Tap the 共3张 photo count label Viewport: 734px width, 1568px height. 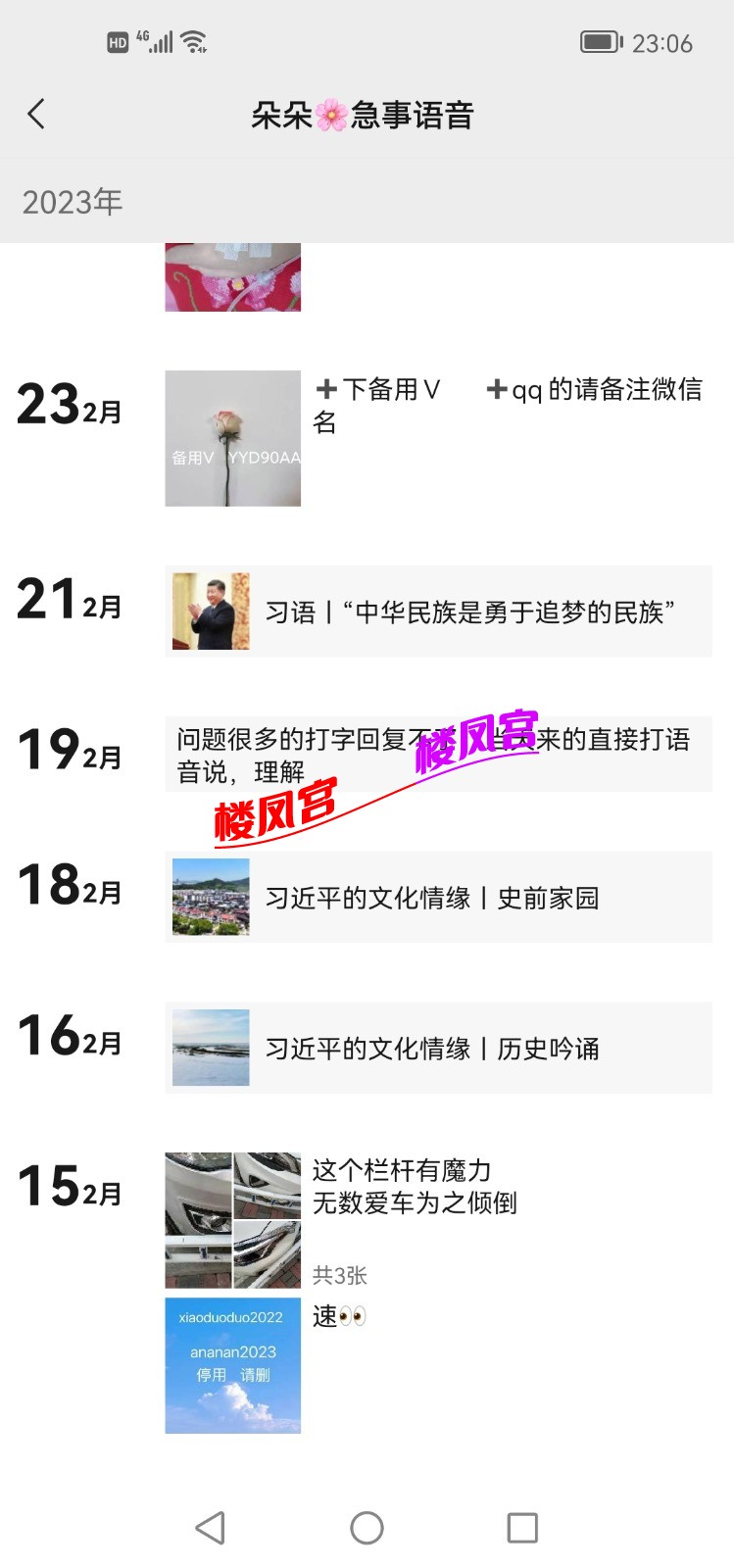pyautogui.click(x=341, y=1275)
